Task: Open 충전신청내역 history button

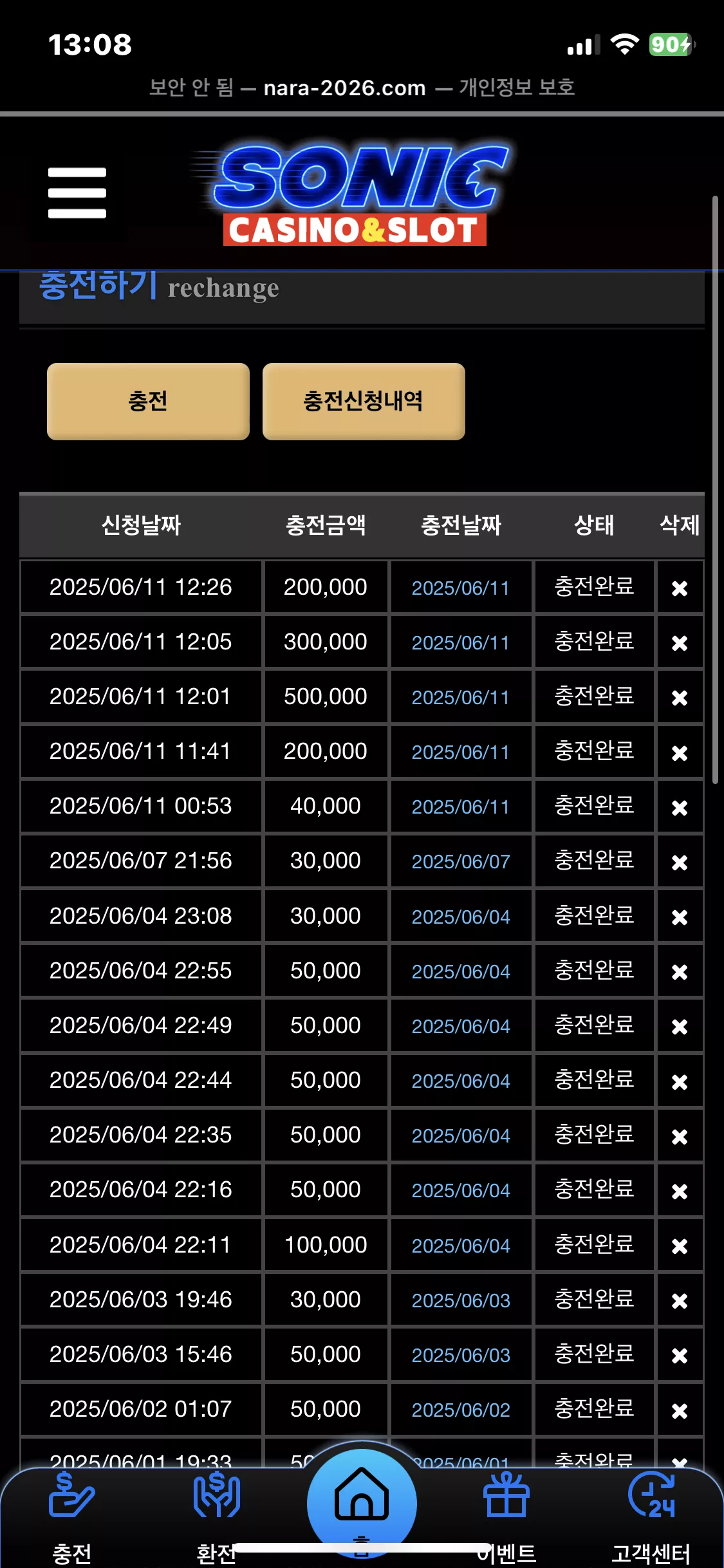Action: tap(364, 402)
